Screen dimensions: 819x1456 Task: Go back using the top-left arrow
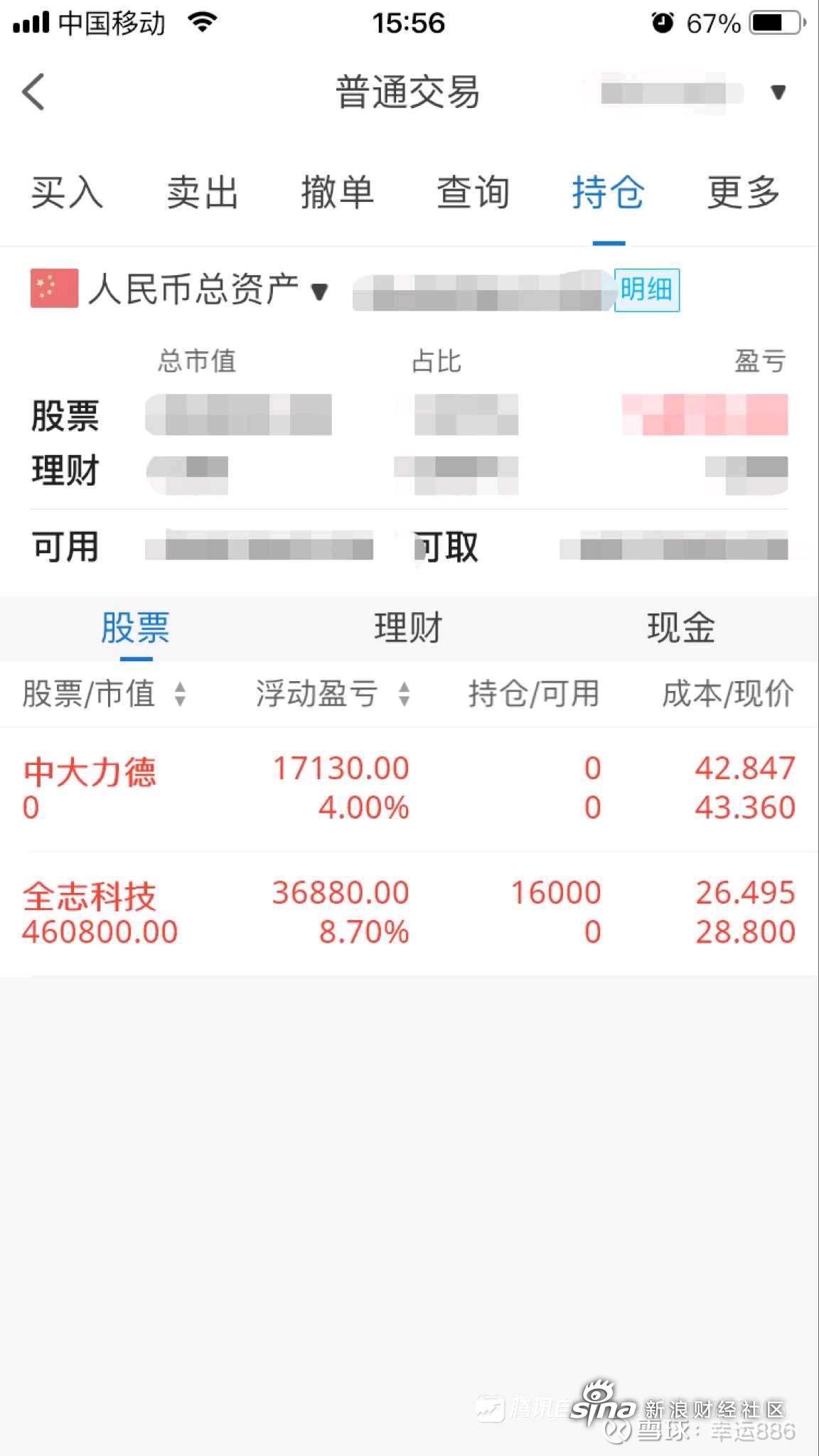(33, 92)
